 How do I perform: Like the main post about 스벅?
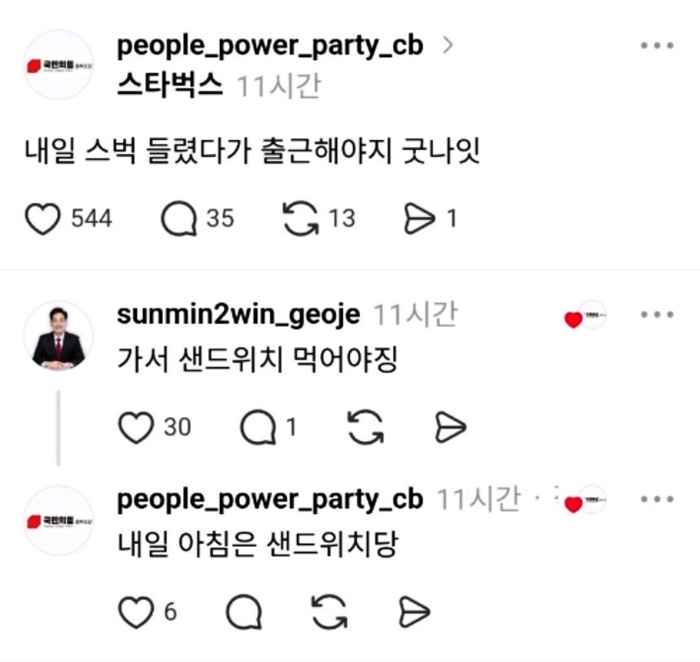pyautogui.click(x=42, y=219)
